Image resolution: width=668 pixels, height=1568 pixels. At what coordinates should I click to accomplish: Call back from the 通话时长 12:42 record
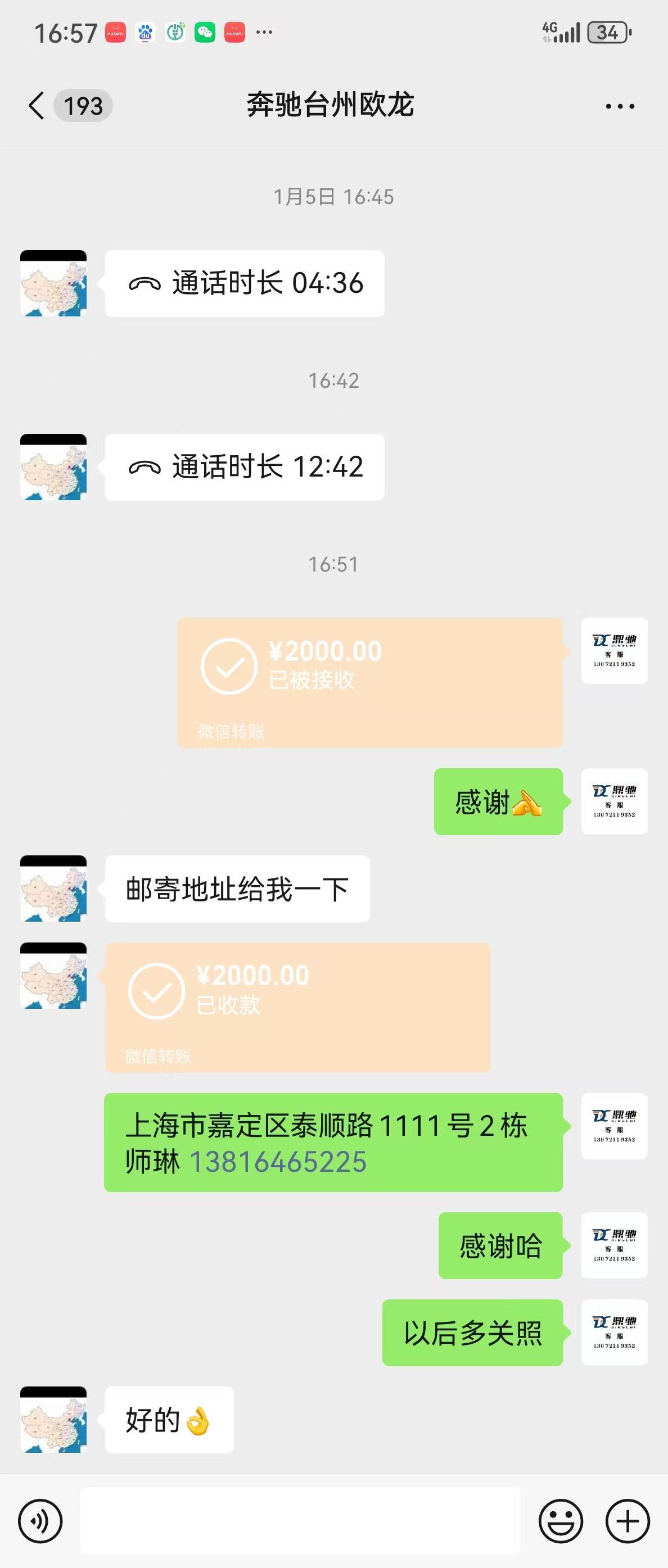244,468
